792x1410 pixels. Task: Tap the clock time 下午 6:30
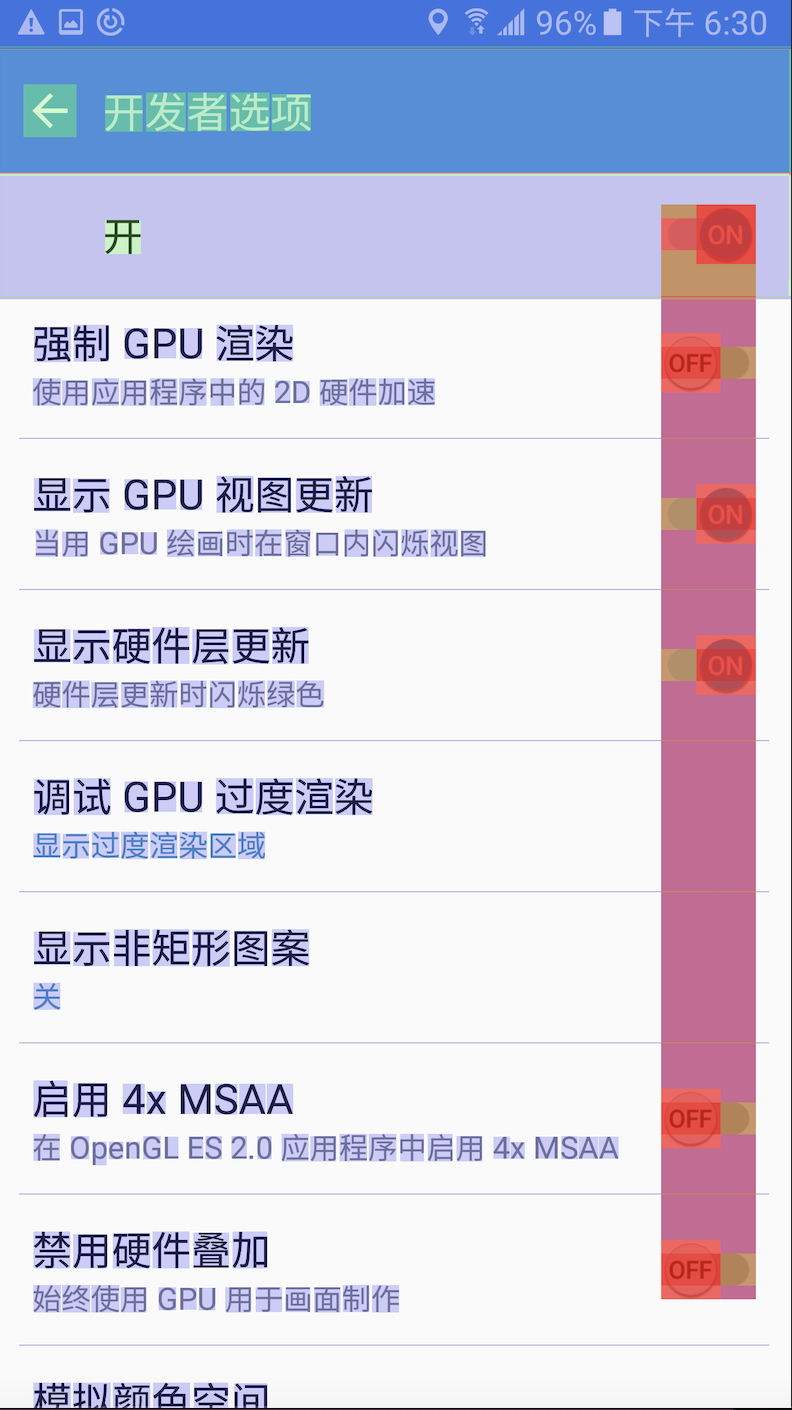pos(700,22)
